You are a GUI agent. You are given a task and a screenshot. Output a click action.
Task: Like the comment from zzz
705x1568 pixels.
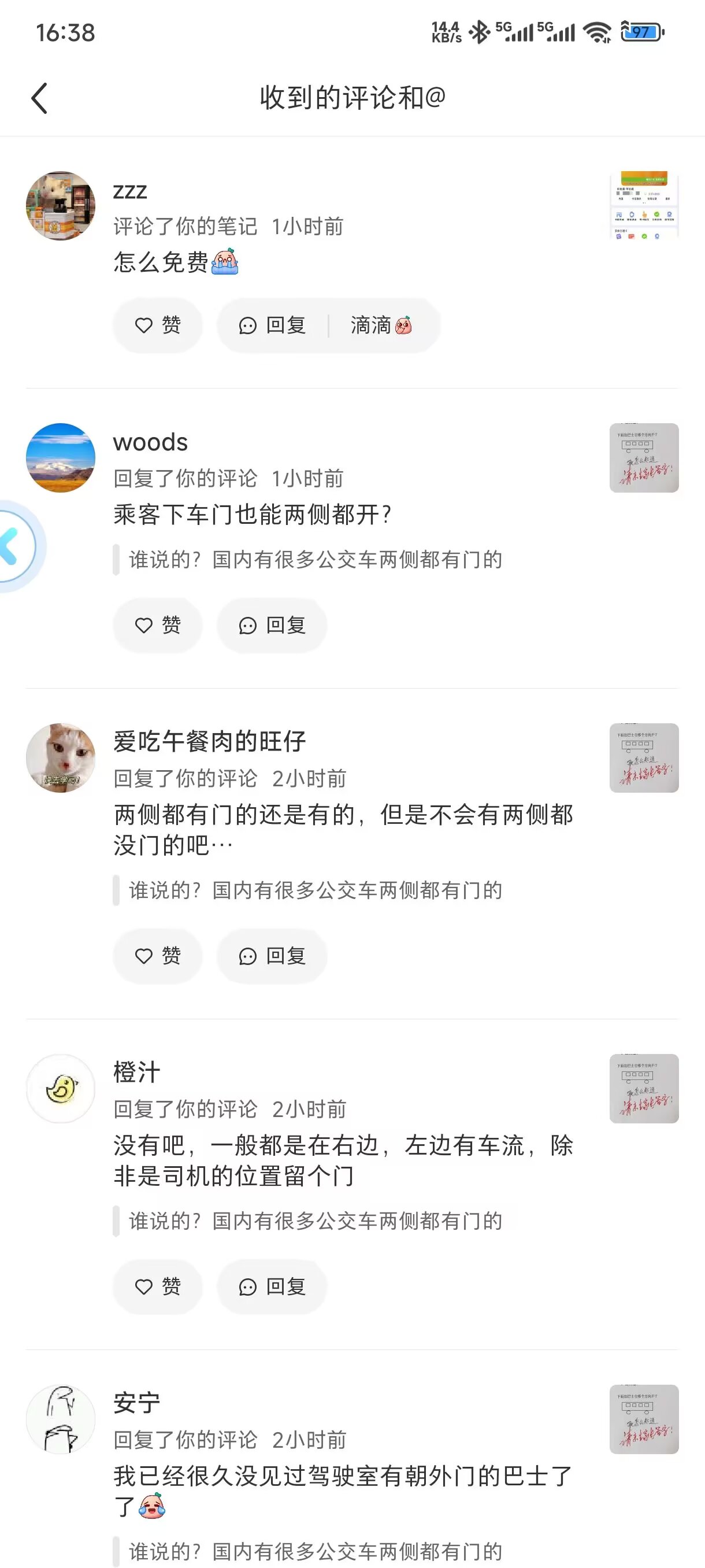[x=158, y=326]
